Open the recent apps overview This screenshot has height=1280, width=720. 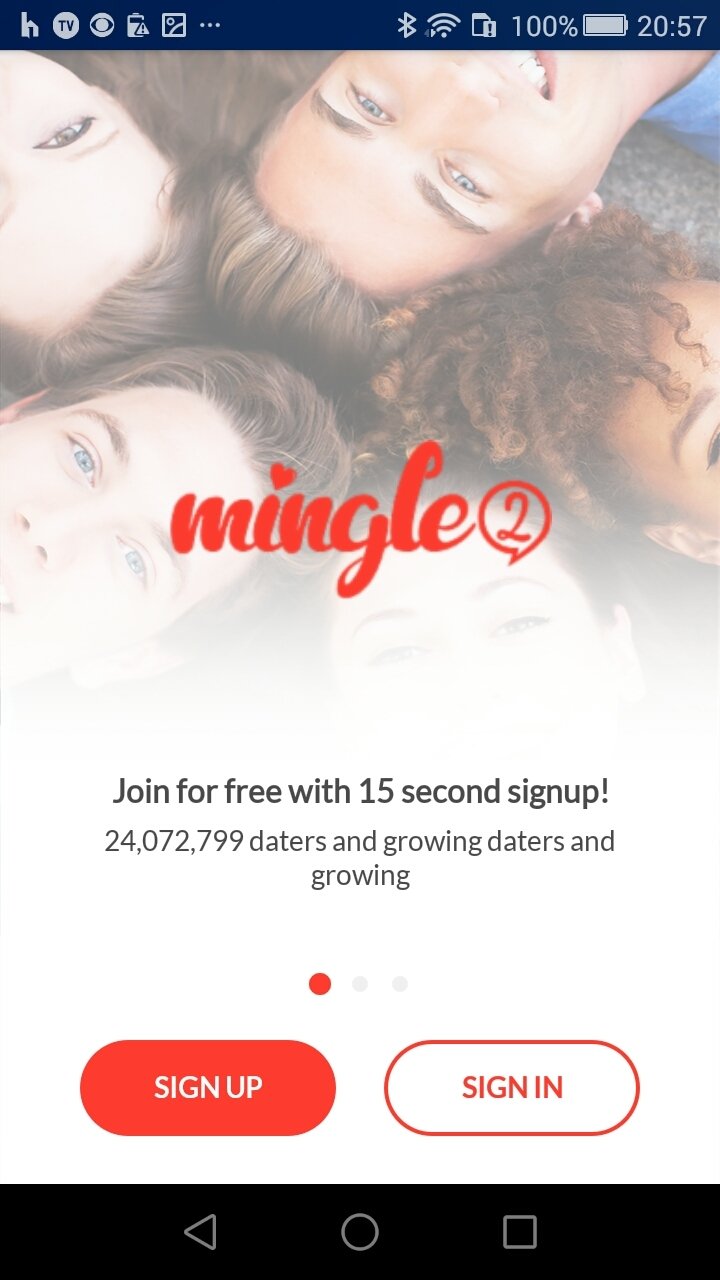click(x=520, y=1232)
